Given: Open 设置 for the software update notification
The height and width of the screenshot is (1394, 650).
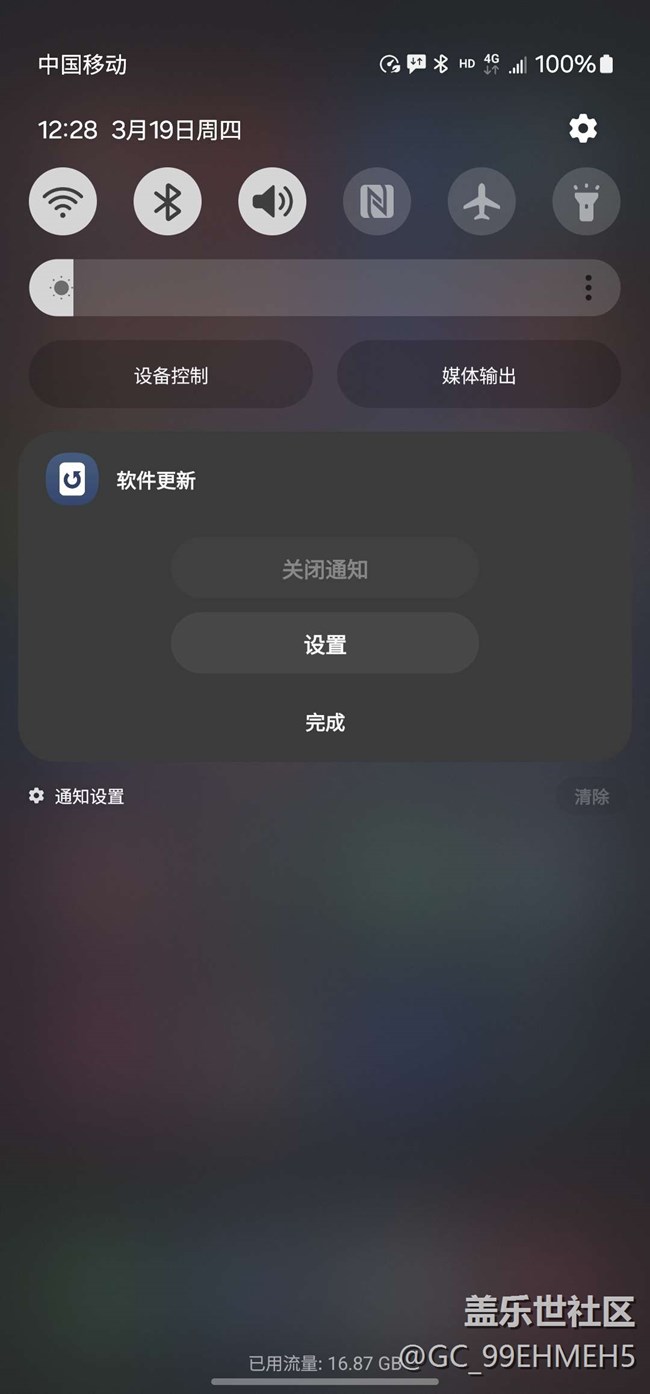Looking at the screenshot, I should click(325, 644).
